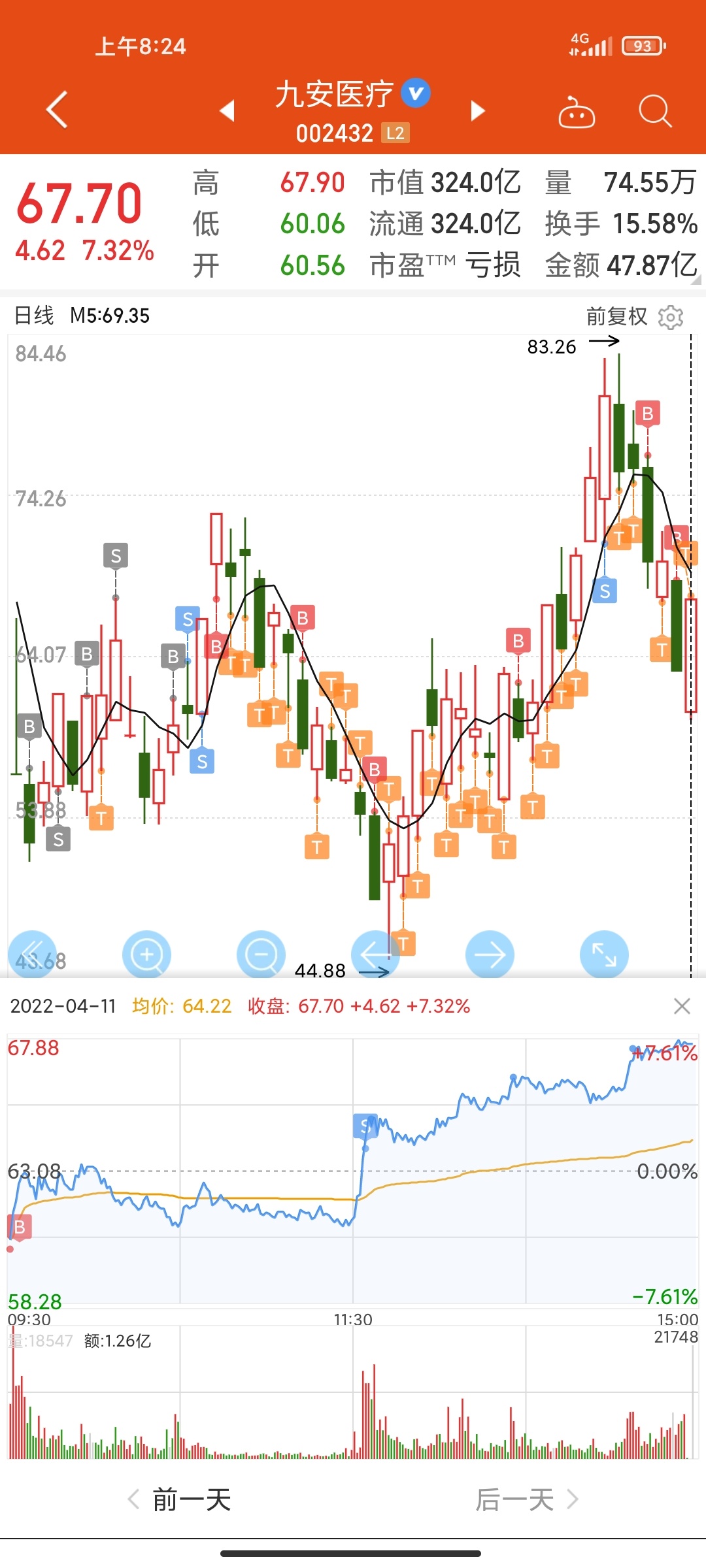Switch to the next stock with right triangle

(x=478, y=110)
